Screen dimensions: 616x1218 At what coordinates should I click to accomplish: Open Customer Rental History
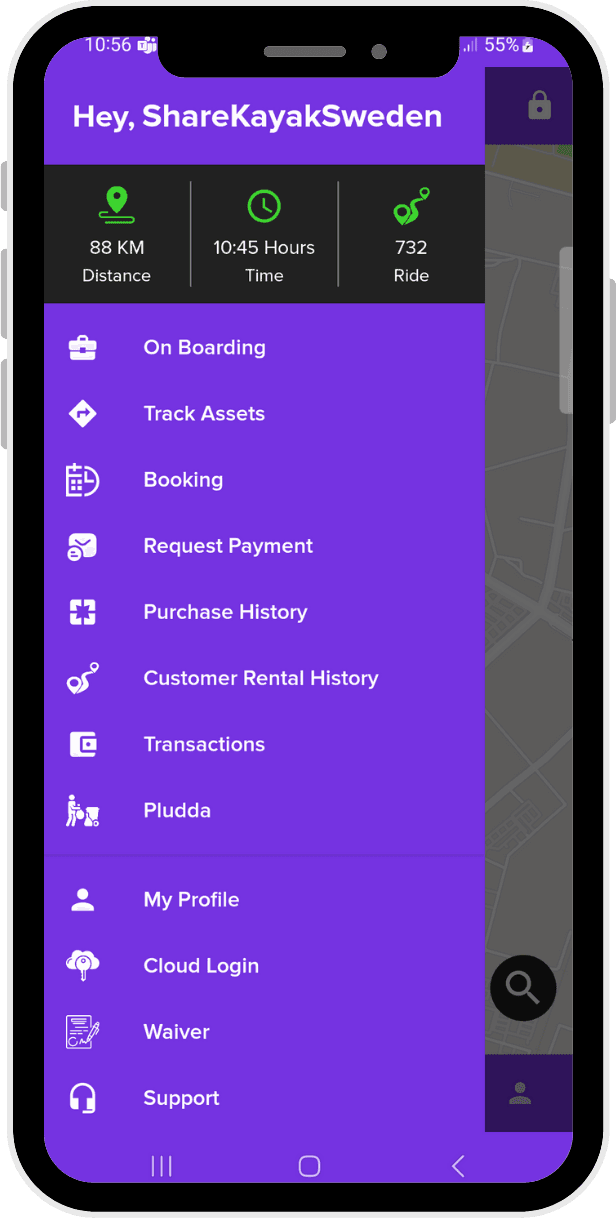pyautogui.click(x=260, y=678)
